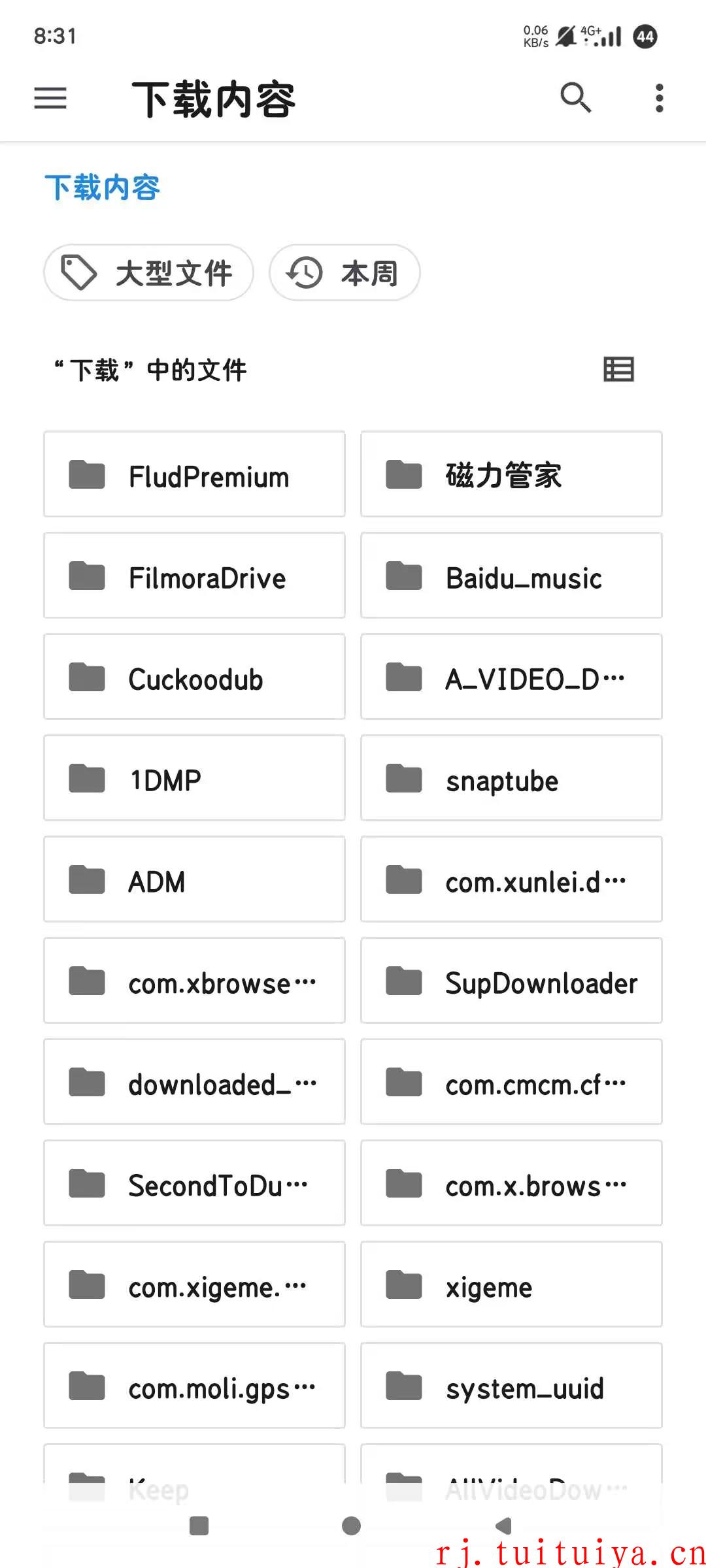The width and height of the screenshot is (706, 1568).
Task: Select the 大型文件 filter chip
Action: tap(148, 273)
